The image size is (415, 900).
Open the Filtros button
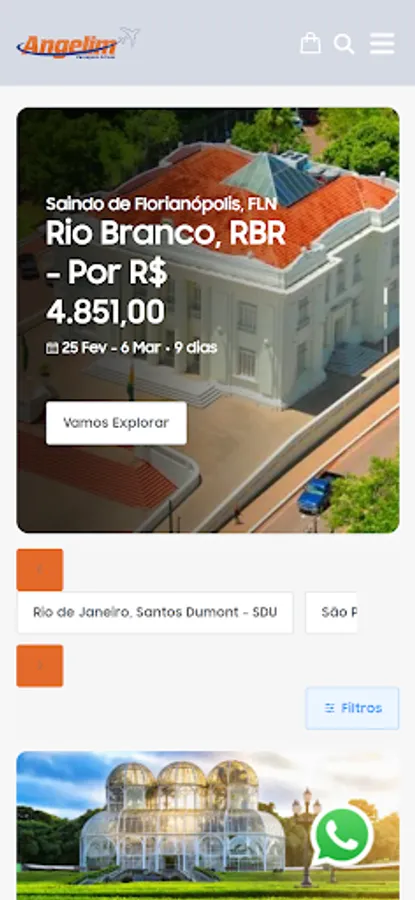click(352, 708)
